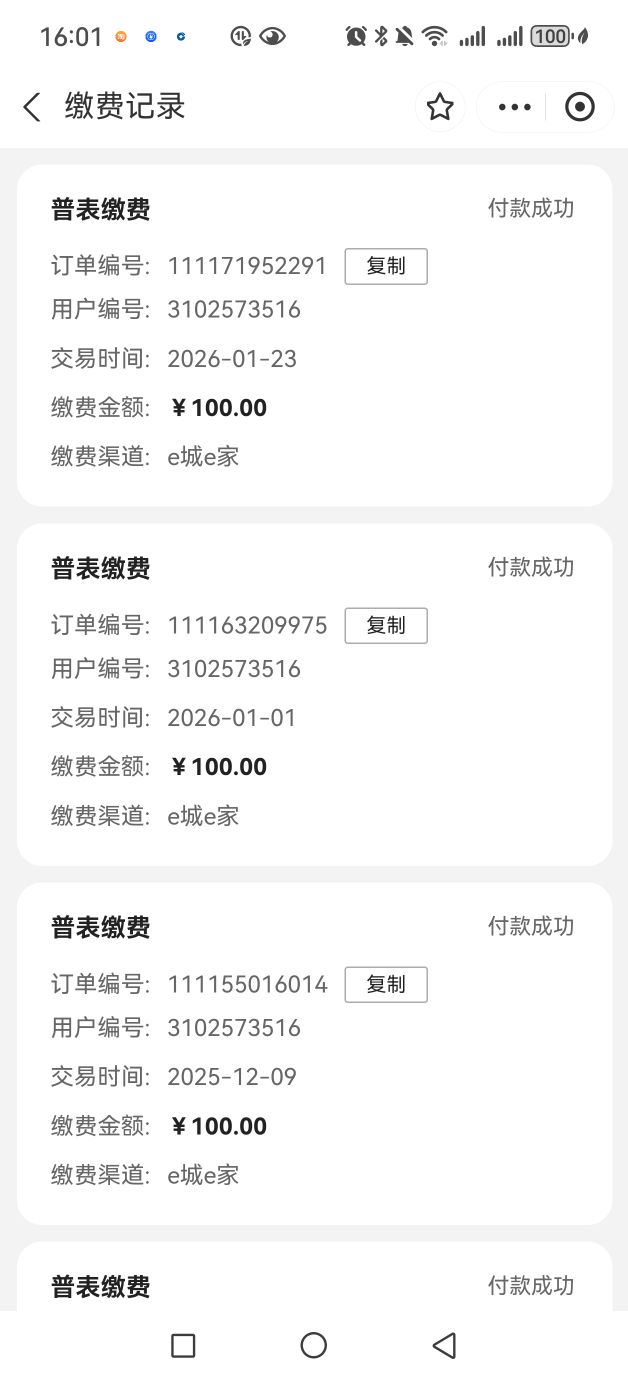Copy order number 111155016014
628x1380 pixels.
[386, 984]
